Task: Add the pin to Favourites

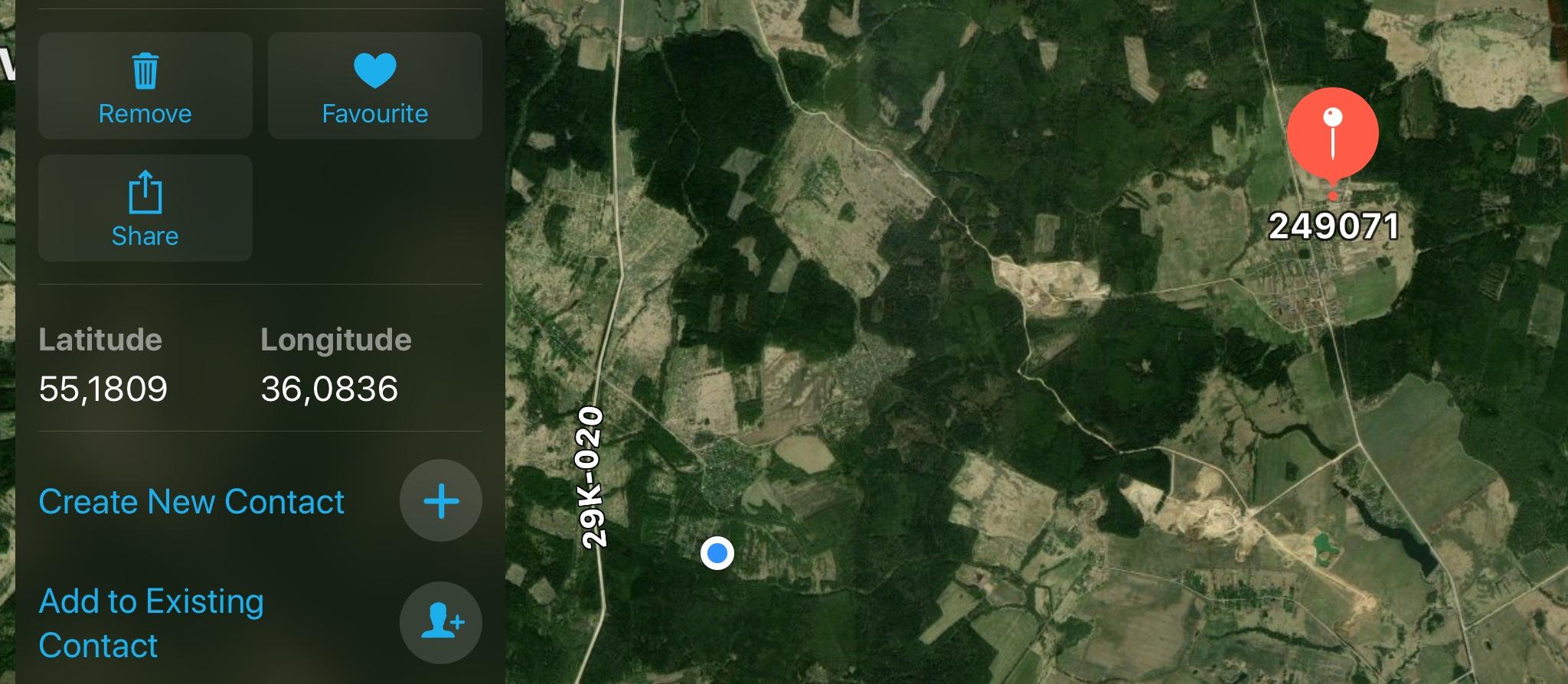Action: (374, 86)
